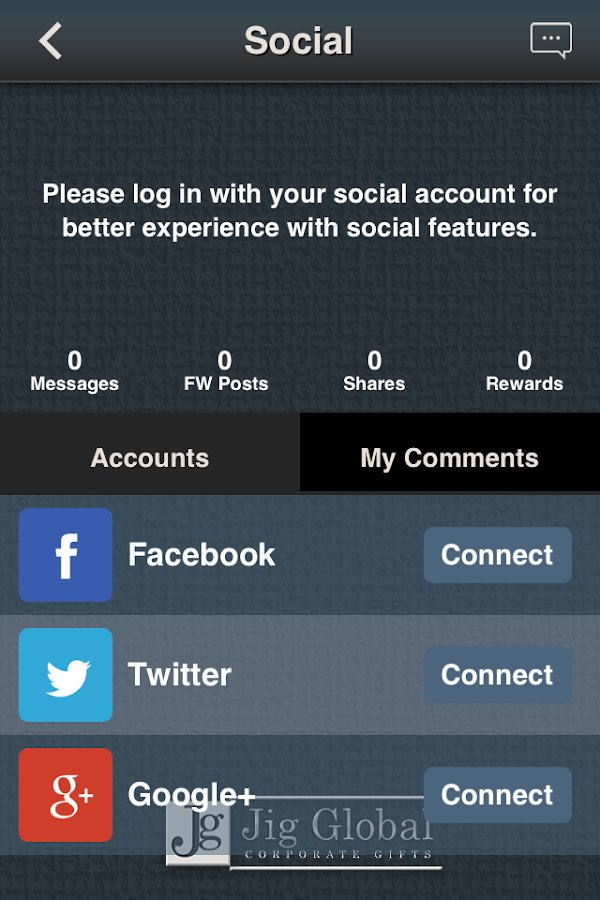
Task: Switch to the My Comments tab
Action: click(x=449, y=458)
